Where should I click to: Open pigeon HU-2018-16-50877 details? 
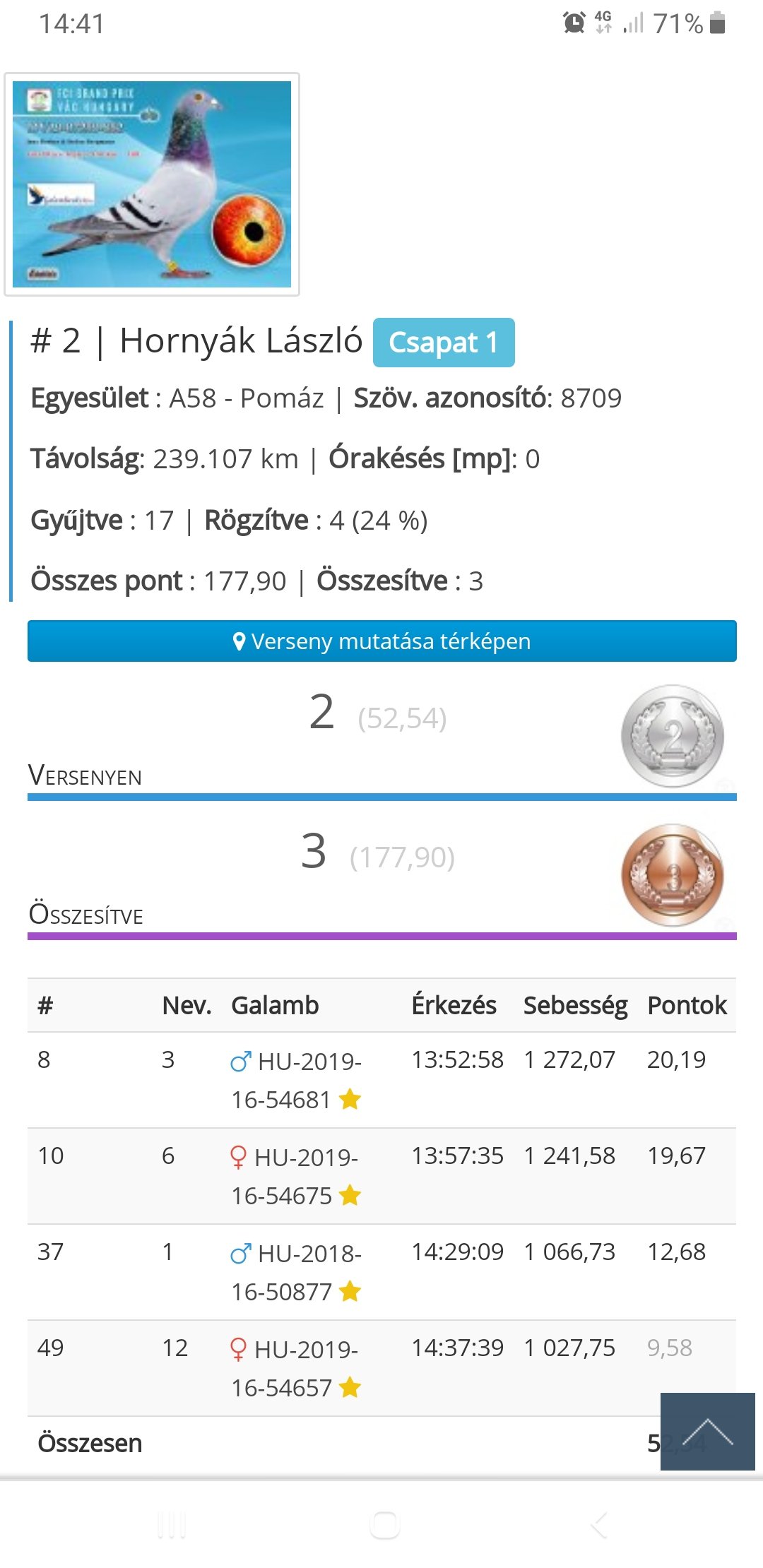pos(297,1272)
